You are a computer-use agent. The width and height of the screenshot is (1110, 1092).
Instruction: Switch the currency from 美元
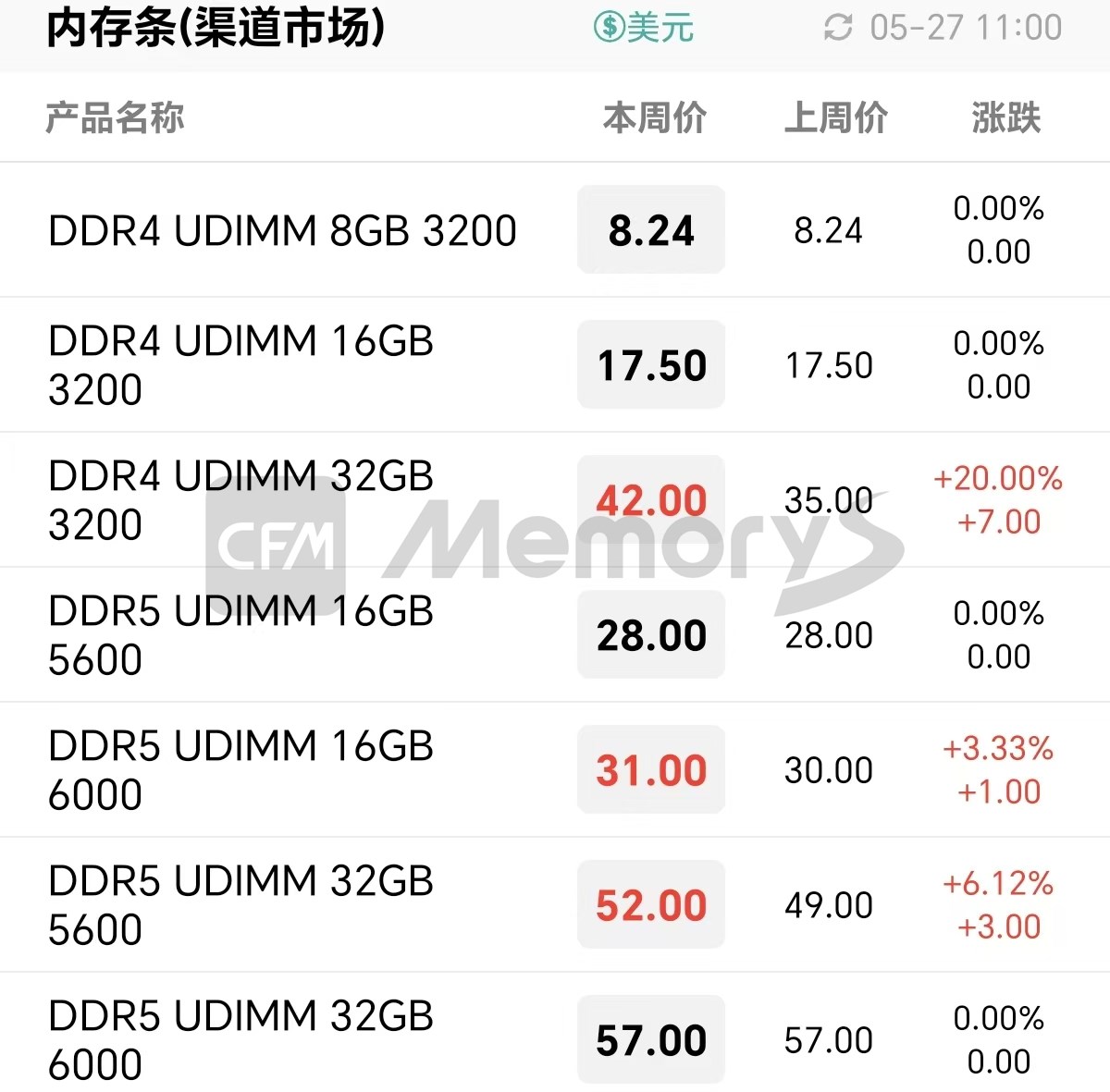644,28
